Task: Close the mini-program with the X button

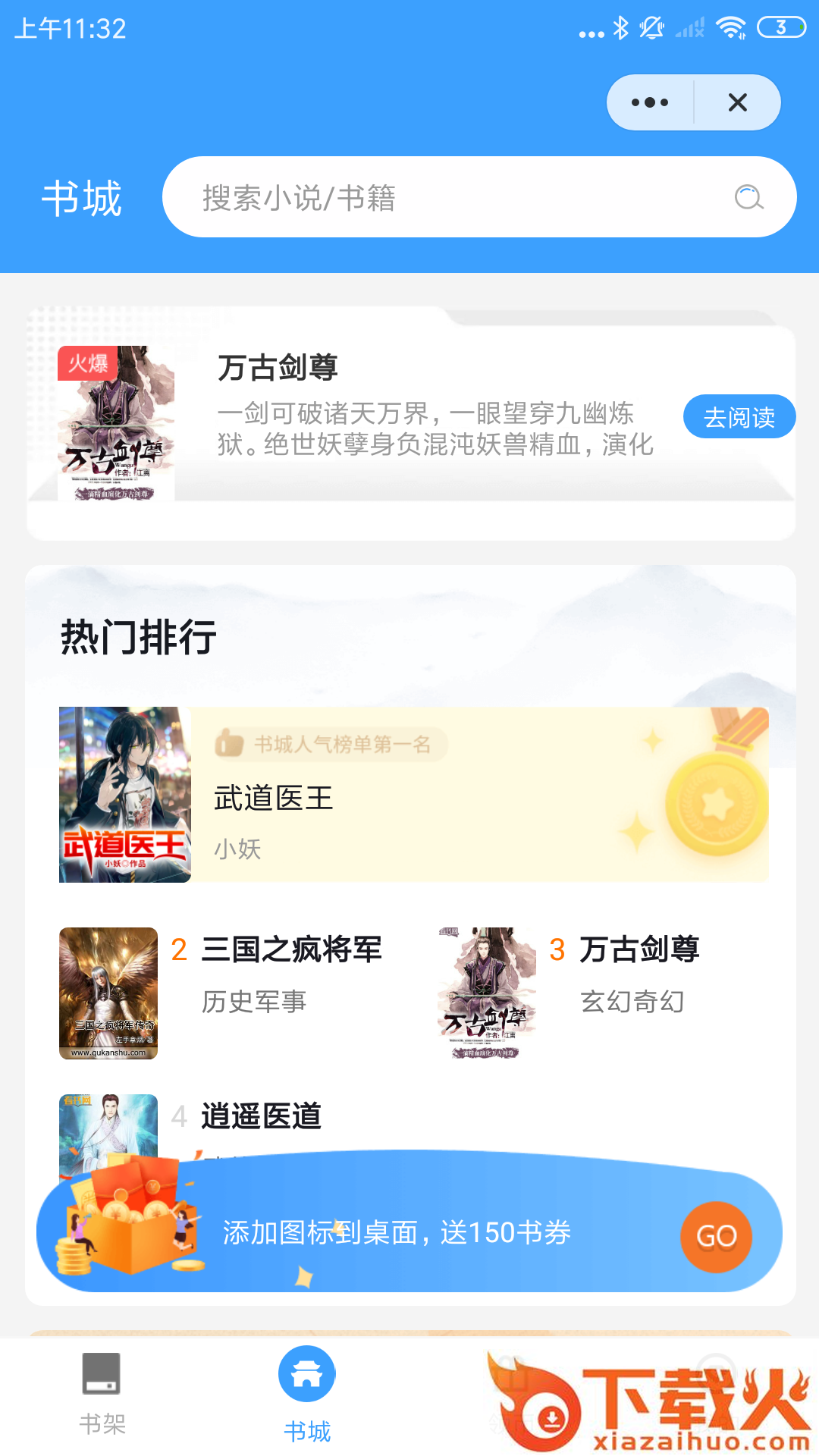Action: (x=737, y=102)
